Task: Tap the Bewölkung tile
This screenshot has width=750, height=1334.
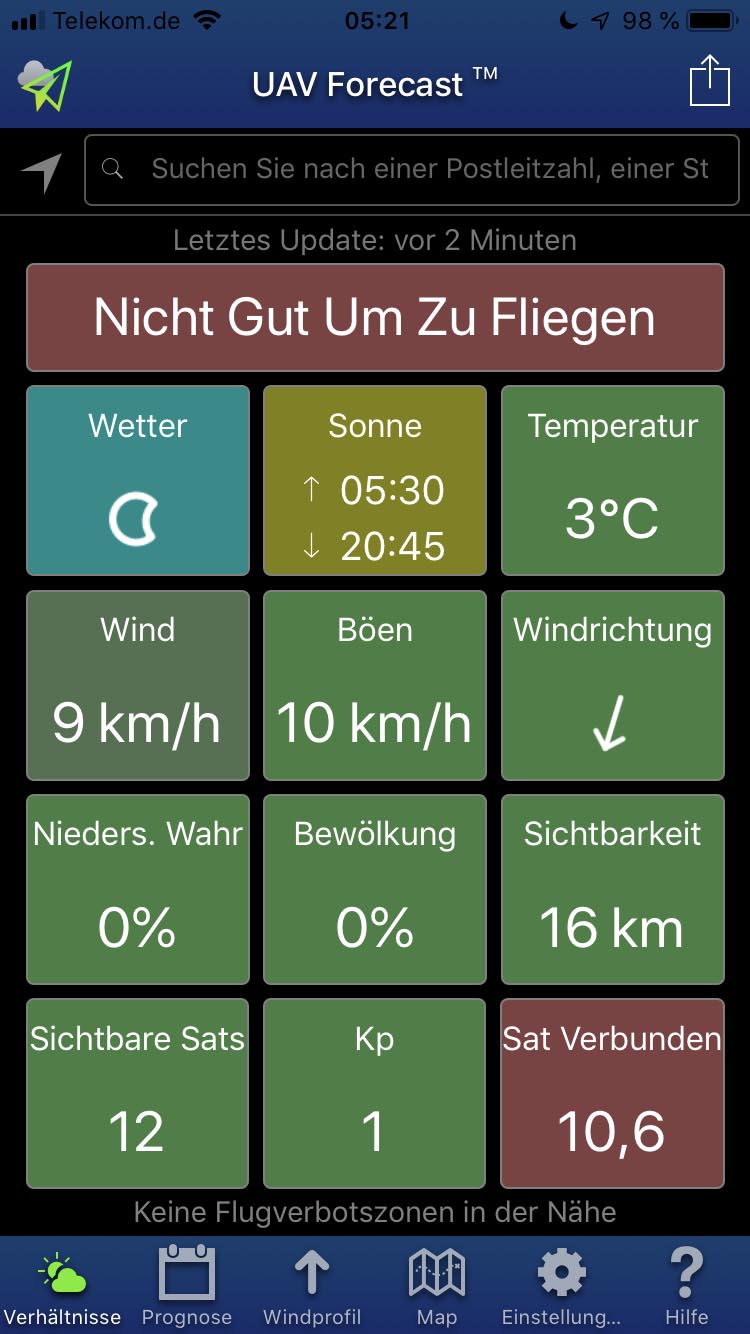Action: (375, 889)
